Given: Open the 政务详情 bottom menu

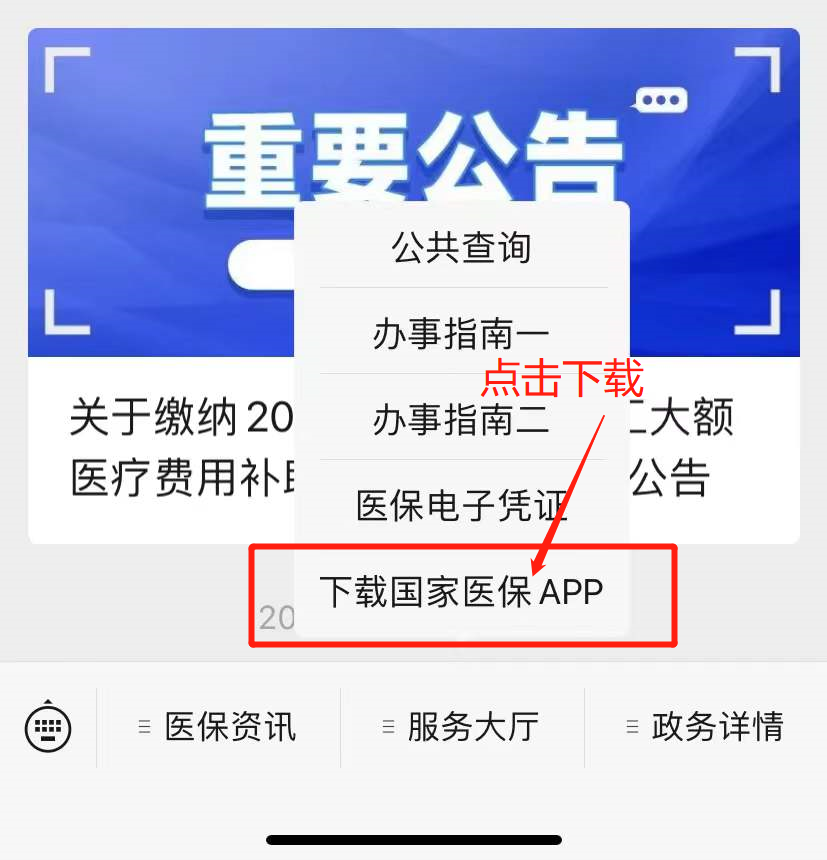Looking at the screenshot, I should pos(706,727).
